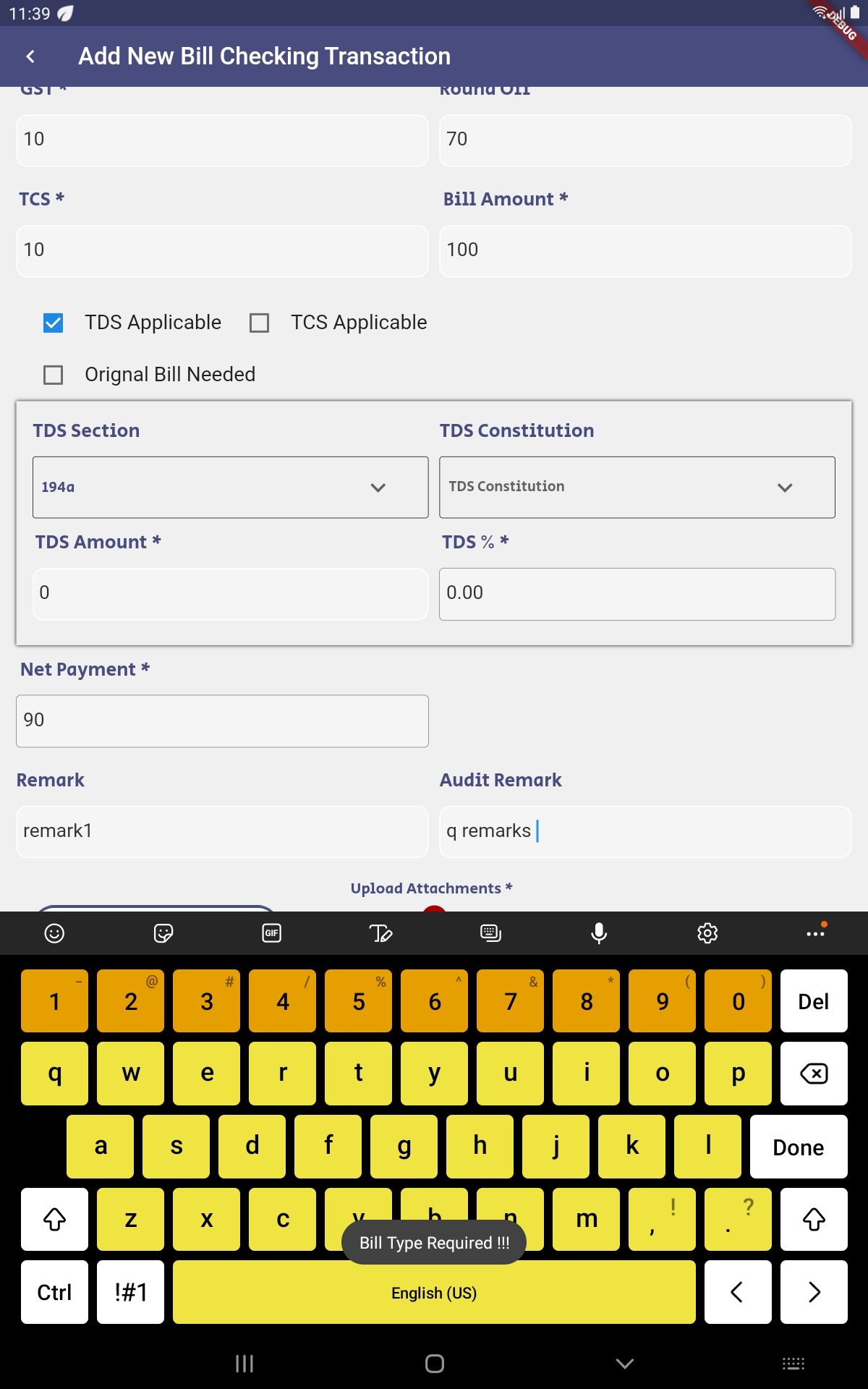Edit the TDS % field

[637, 594]
